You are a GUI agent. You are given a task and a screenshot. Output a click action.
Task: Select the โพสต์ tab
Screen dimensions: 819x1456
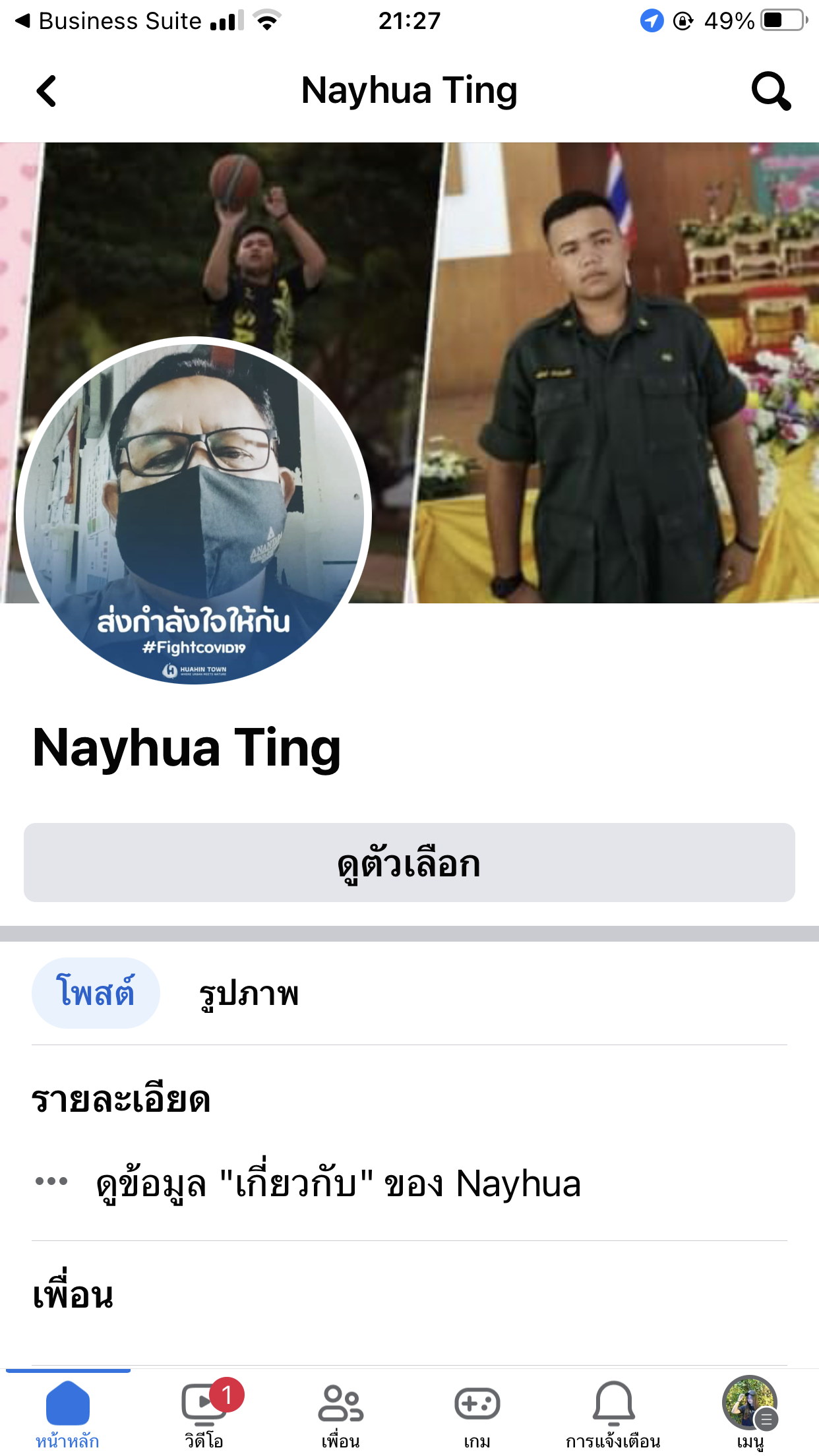point(96,993)
